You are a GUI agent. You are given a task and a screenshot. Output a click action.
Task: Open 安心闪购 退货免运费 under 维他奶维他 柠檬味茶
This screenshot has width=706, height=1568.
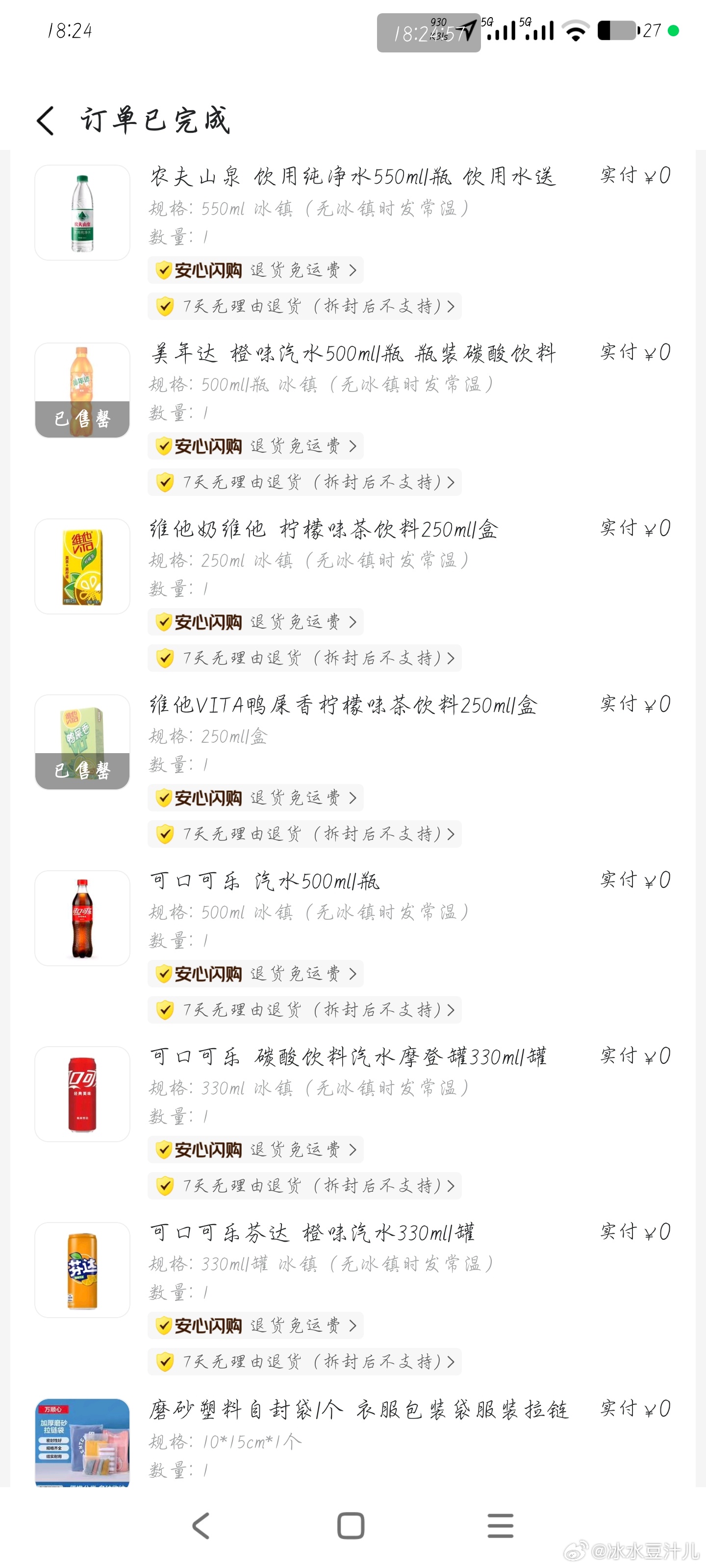256,621
